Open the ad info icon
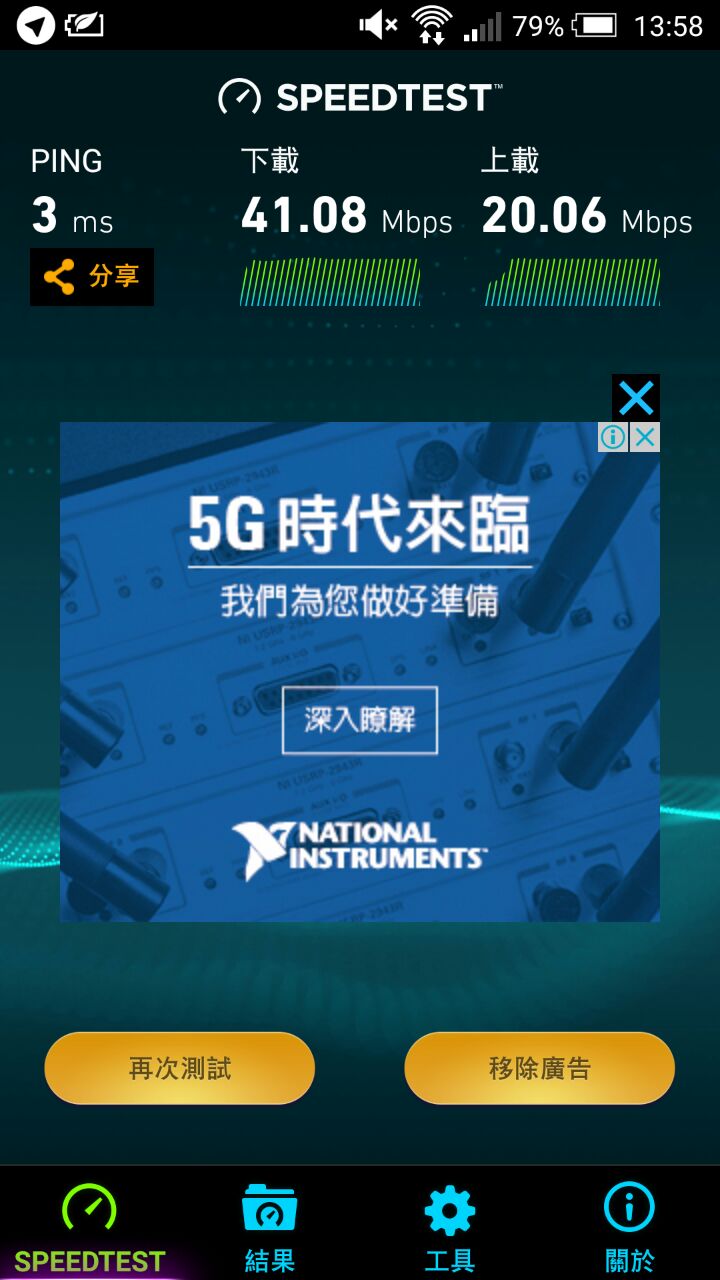This screenshot has width=720, height=1280. click(613, 437)
